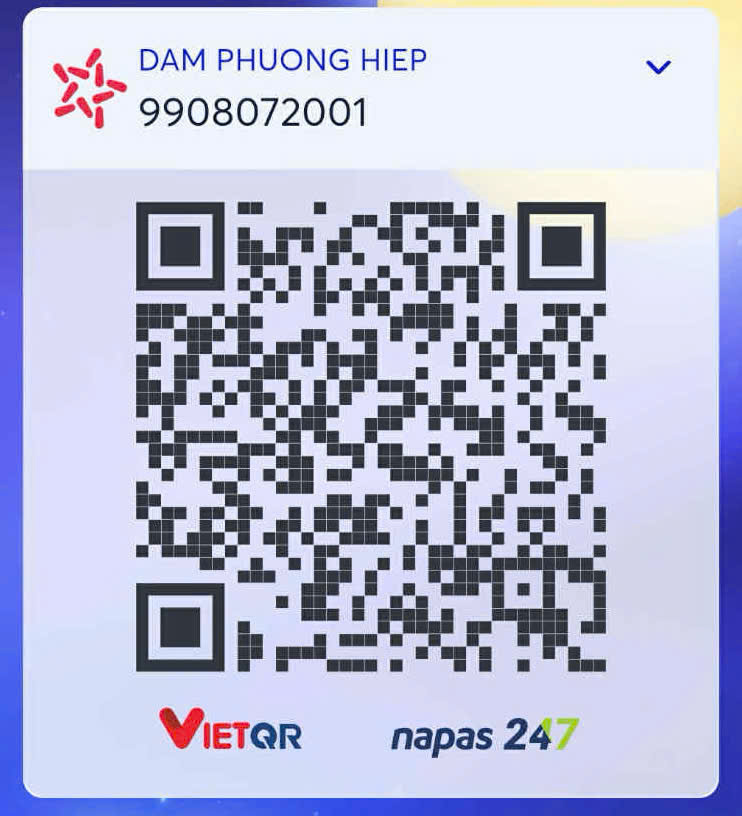The image size is (742, 816).
Task: Expand the DAM PHUONG HIEP account dropdown
Action: click(x=657, y=67)
